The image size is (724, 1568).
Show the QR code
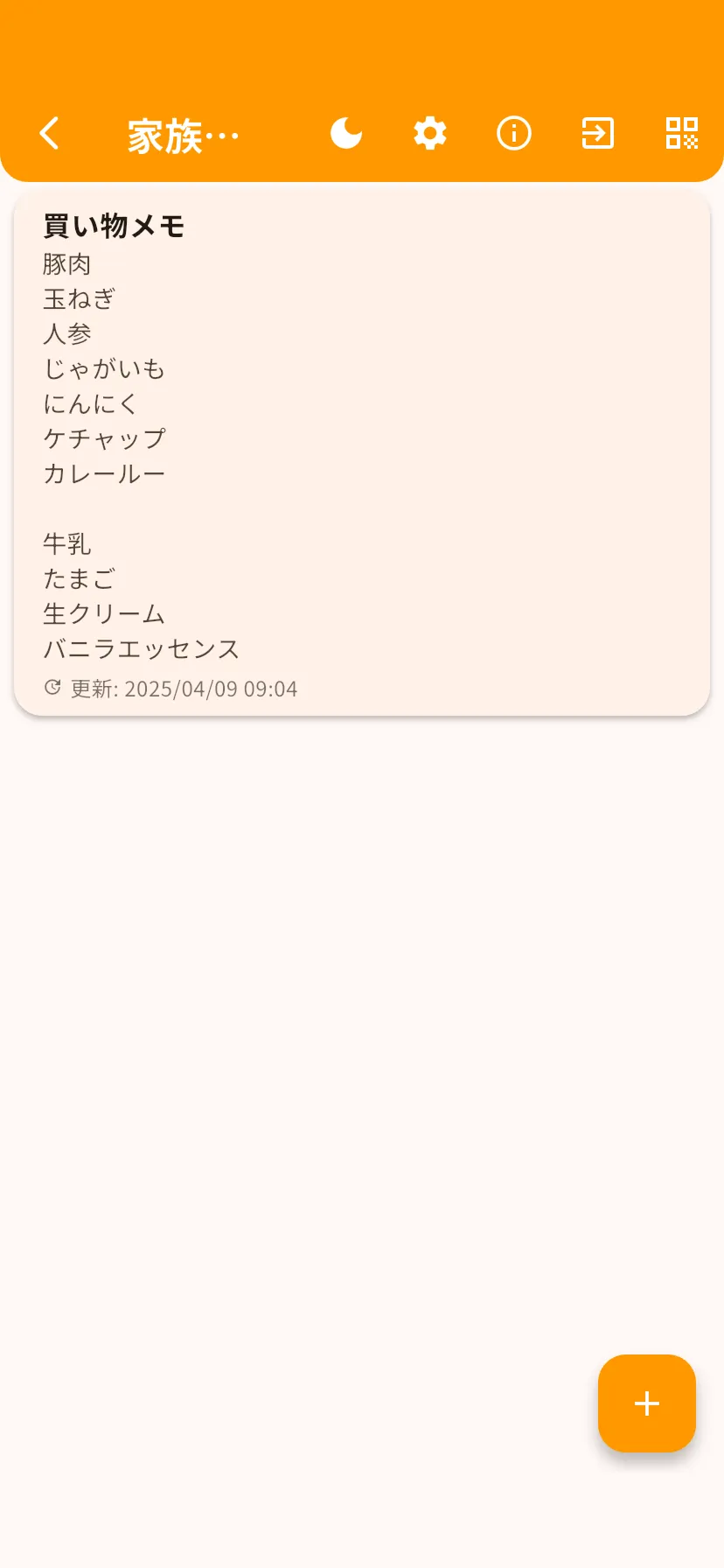(681, 134)
